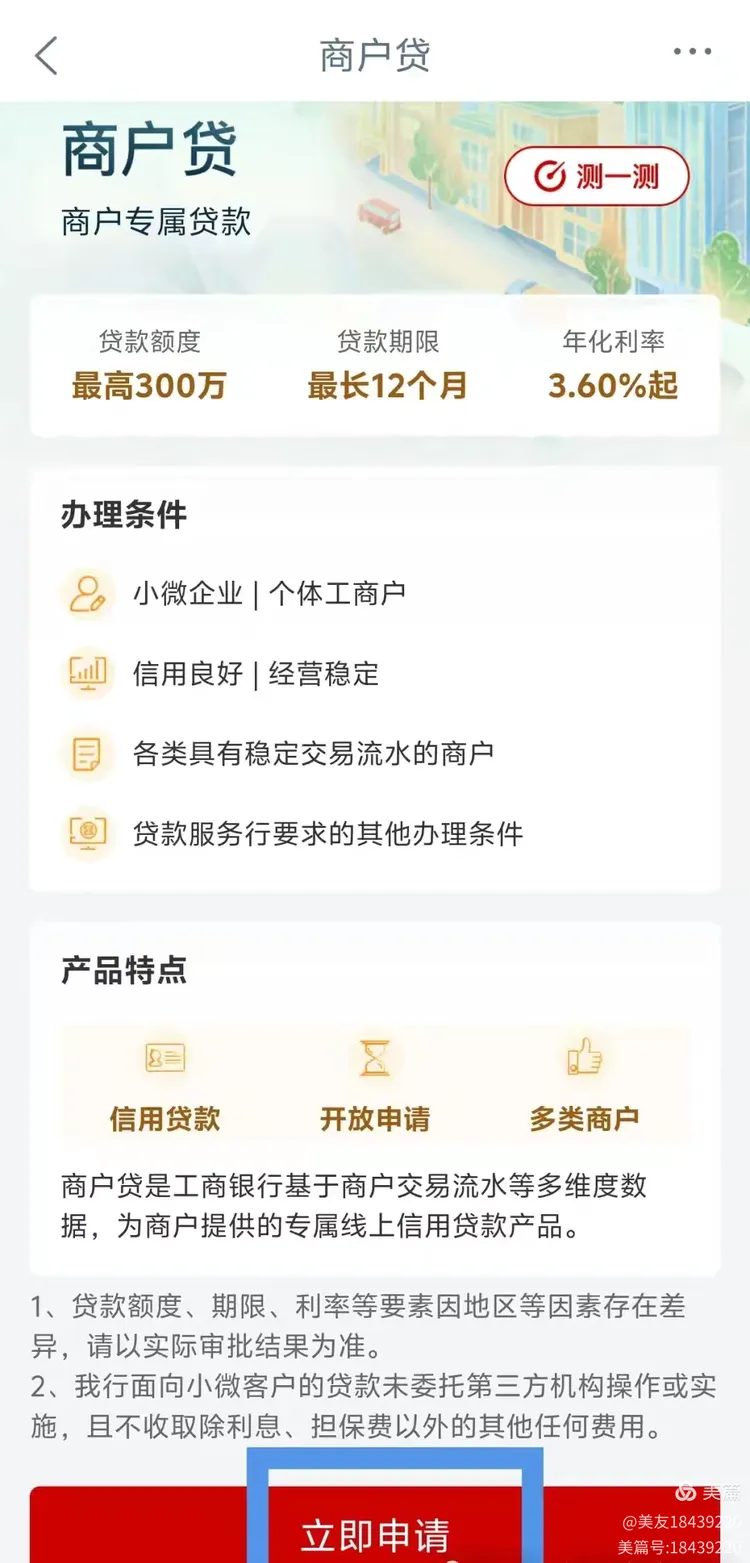Tap the 测一测 assessment button
750x1563 pixels.
click(x=596, y=175)
